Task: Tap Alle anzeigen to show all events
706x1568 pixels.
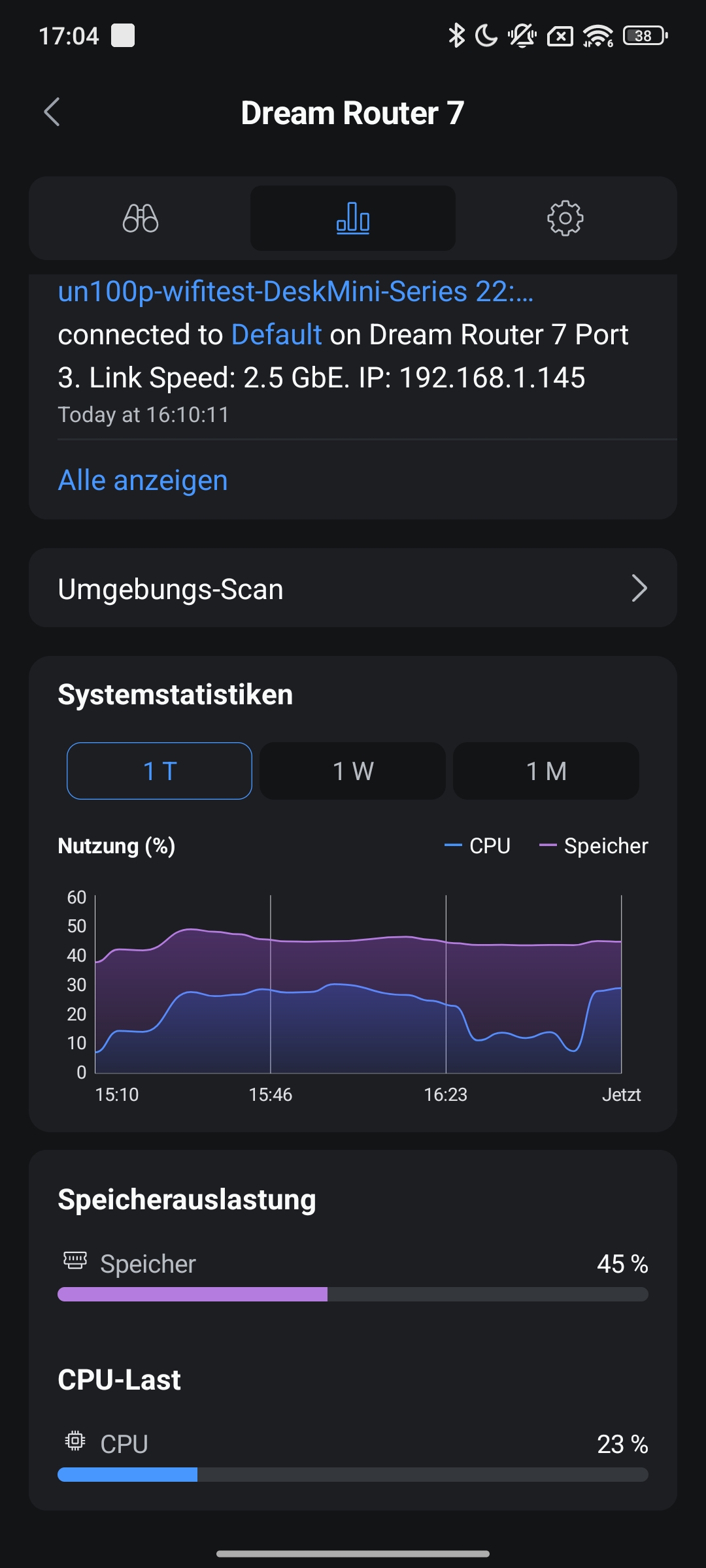Action: point(143,480)
